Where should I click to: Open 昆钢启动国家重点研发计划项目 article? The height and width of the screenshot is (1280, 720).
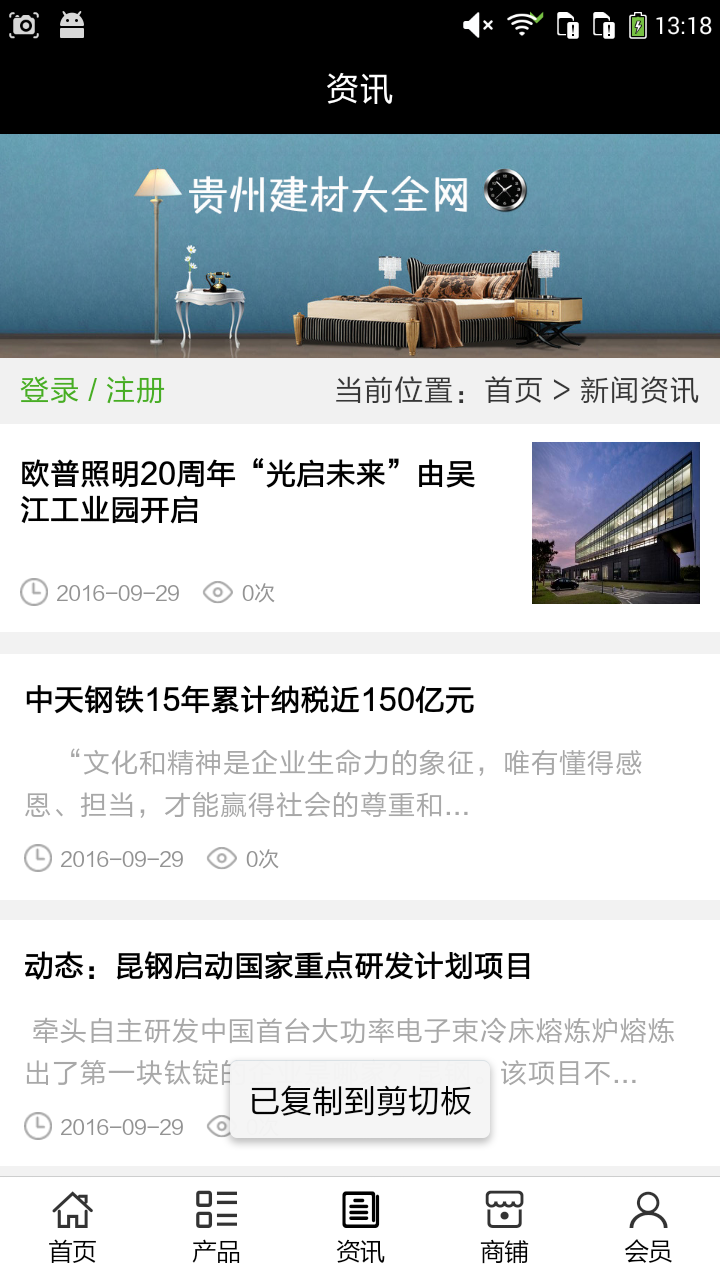pos(278,966)
